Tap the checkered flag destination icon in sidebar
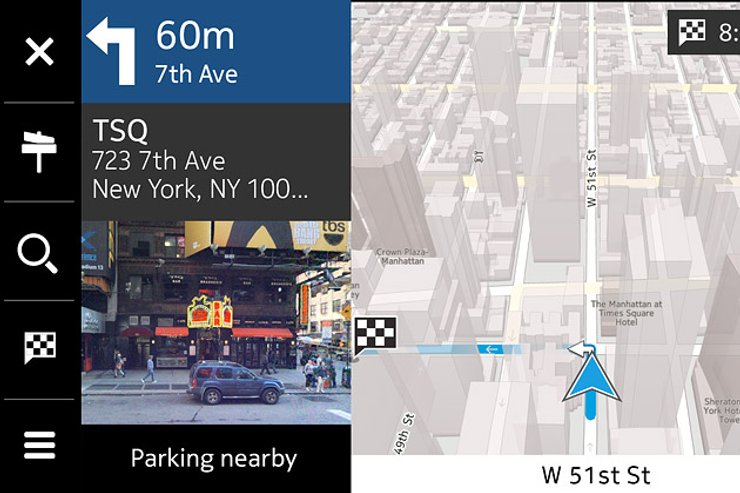Image resolution: width=740 pixels, height=493 pixels. coord(39,348)
